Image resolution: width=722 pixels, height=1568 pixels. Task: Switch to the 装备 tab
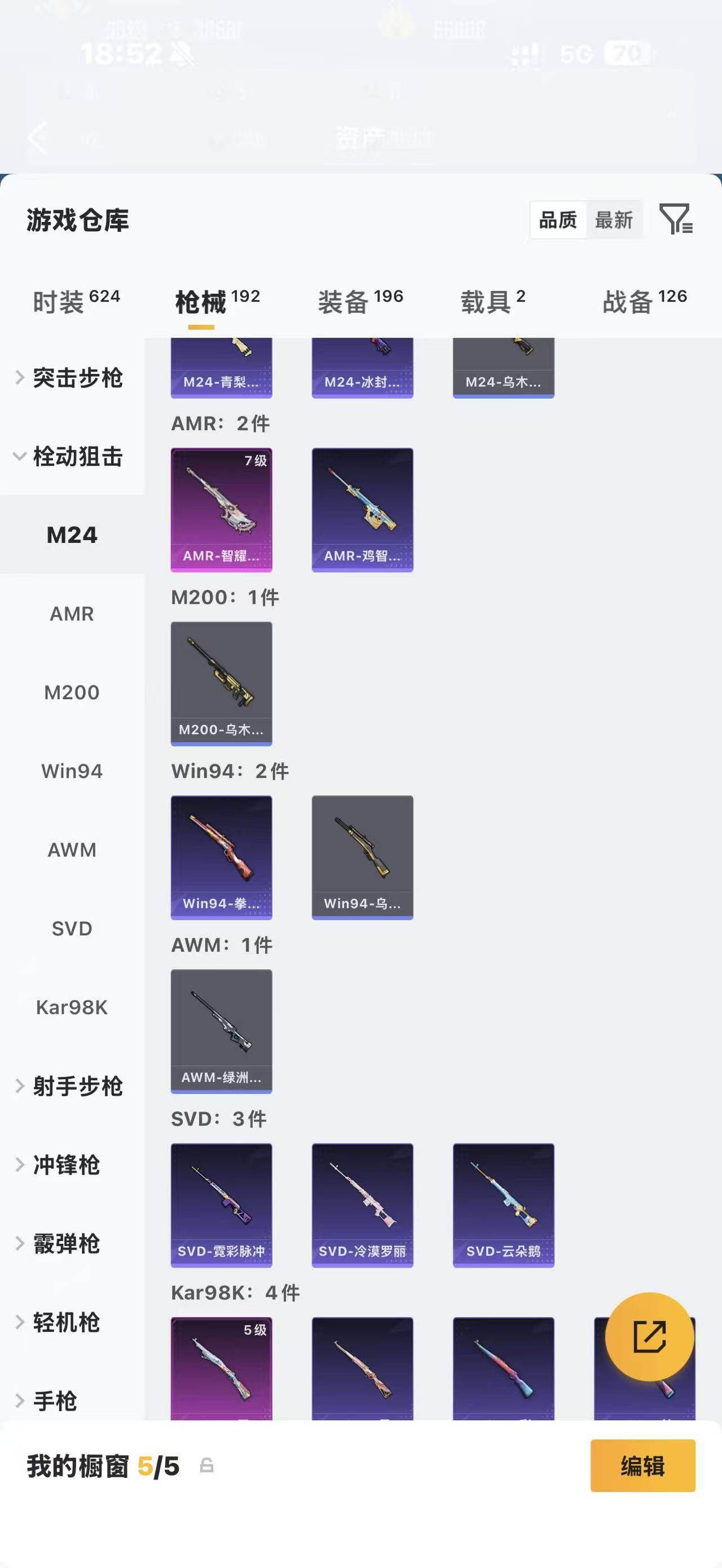pyautogui.click(x=360, y=301)
